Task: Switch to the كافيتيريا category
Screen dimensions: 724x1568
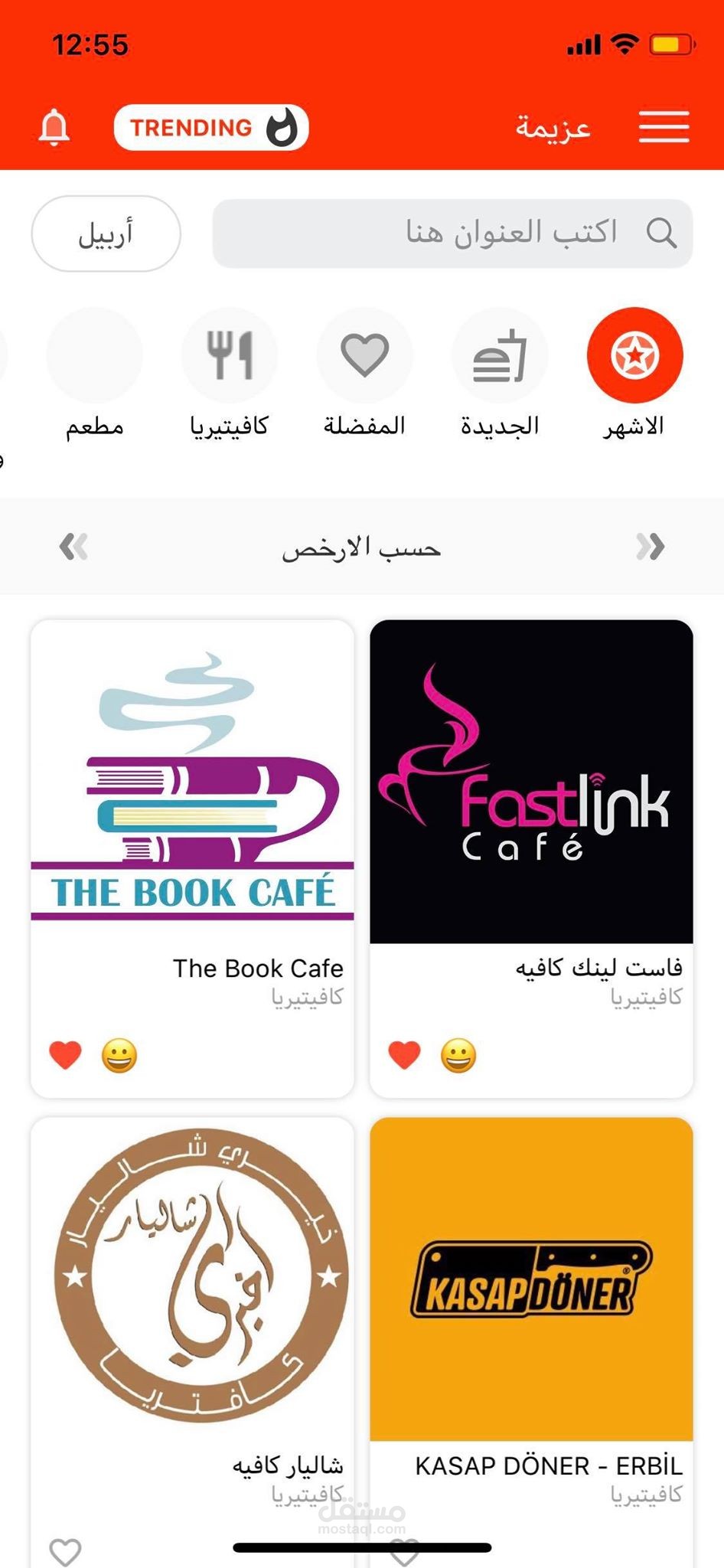Action: pyautogui.click(x=229, y=355)
